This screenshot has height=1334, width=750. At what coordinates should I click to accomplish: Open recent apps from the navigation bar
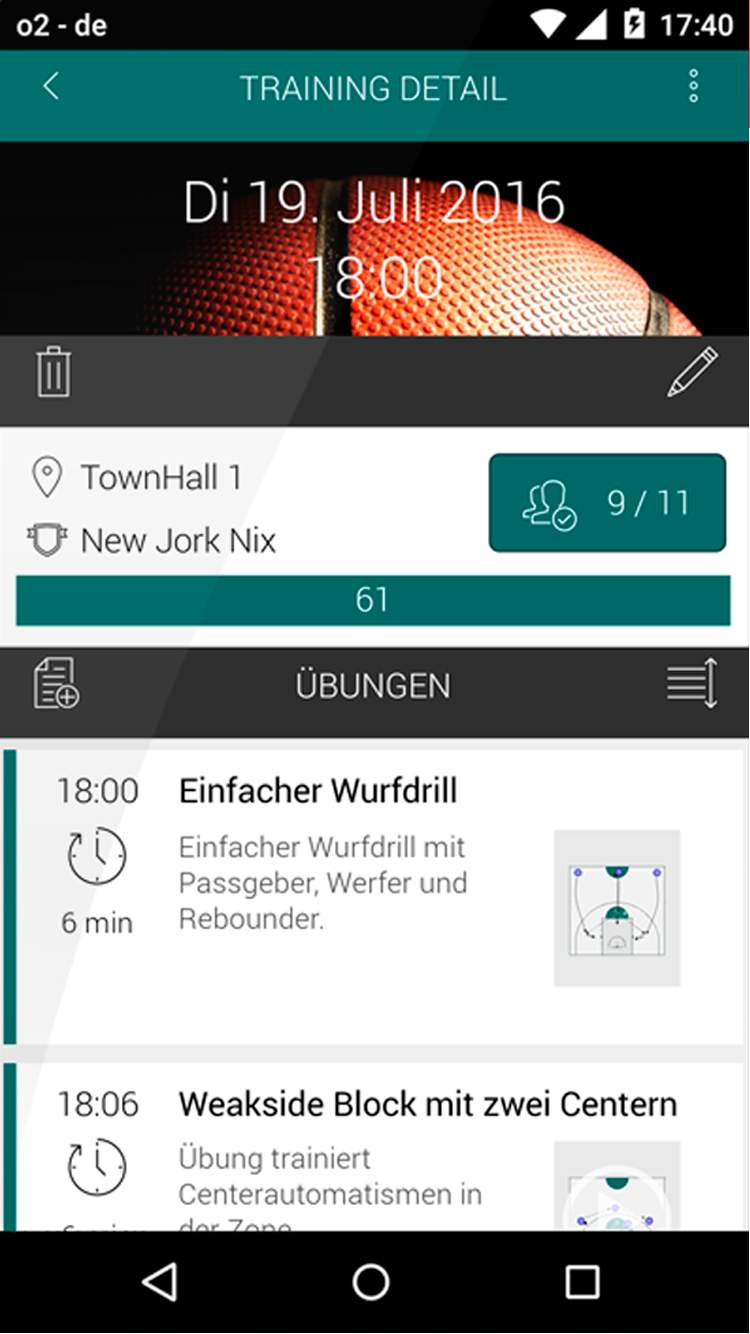click(x=582, y=1282)
